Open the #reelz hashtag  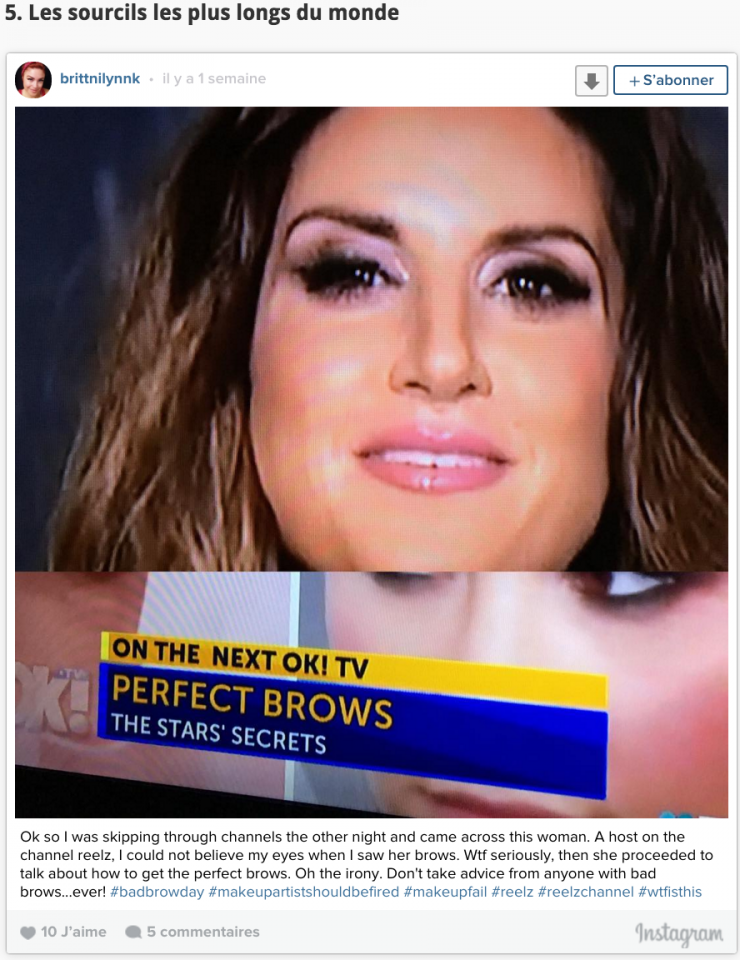(x=511, y=890)
